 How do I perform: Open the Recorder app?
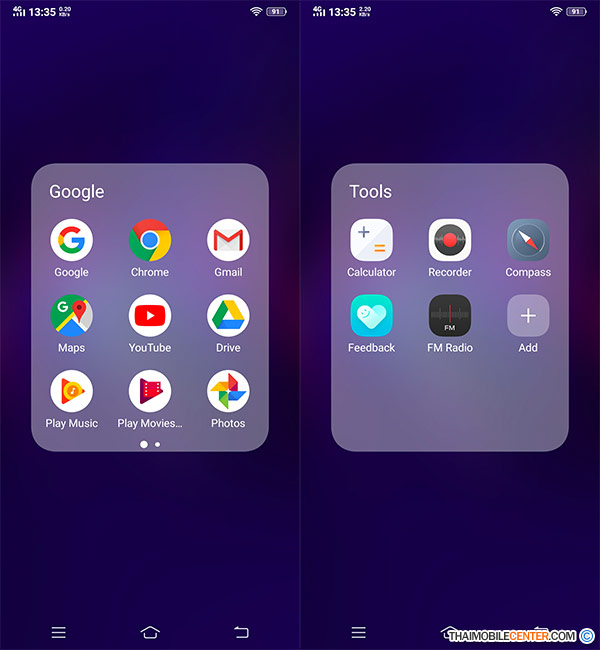(x=450, y=241)
